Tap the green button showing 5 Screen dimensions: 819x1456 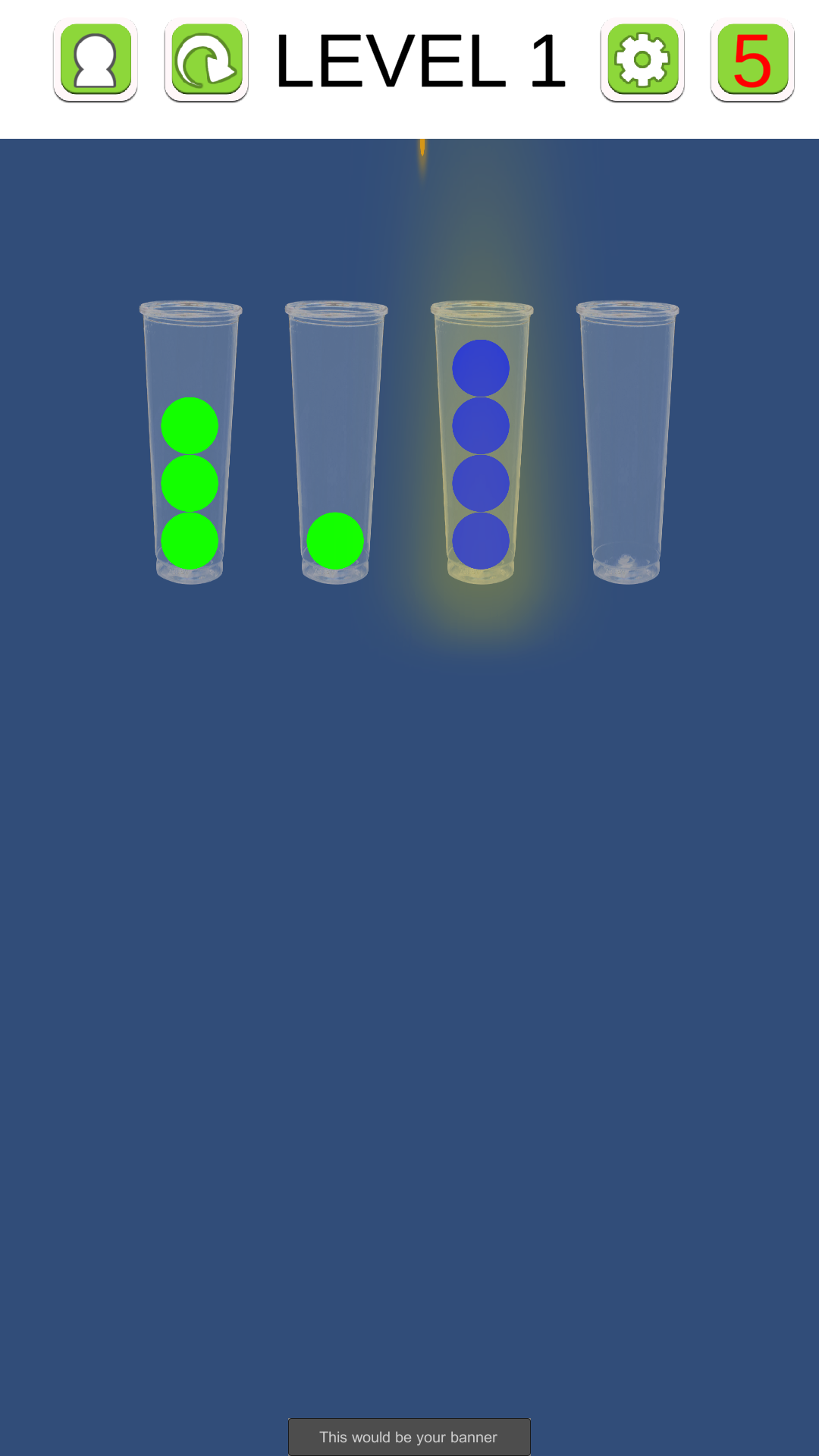coord(752,60)
